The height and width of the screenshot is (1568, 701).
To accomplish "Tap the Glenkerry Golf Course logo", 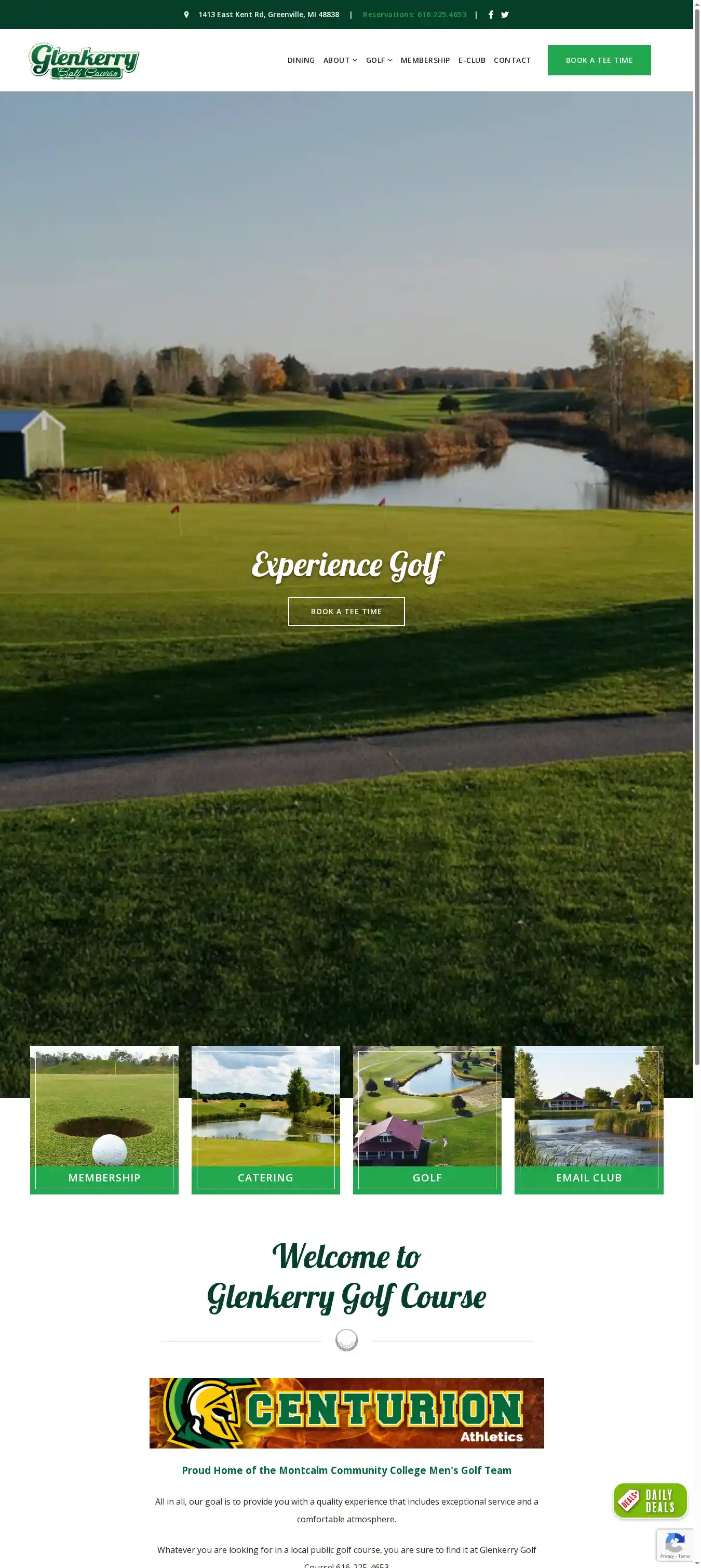I will [x=84, y=61].
